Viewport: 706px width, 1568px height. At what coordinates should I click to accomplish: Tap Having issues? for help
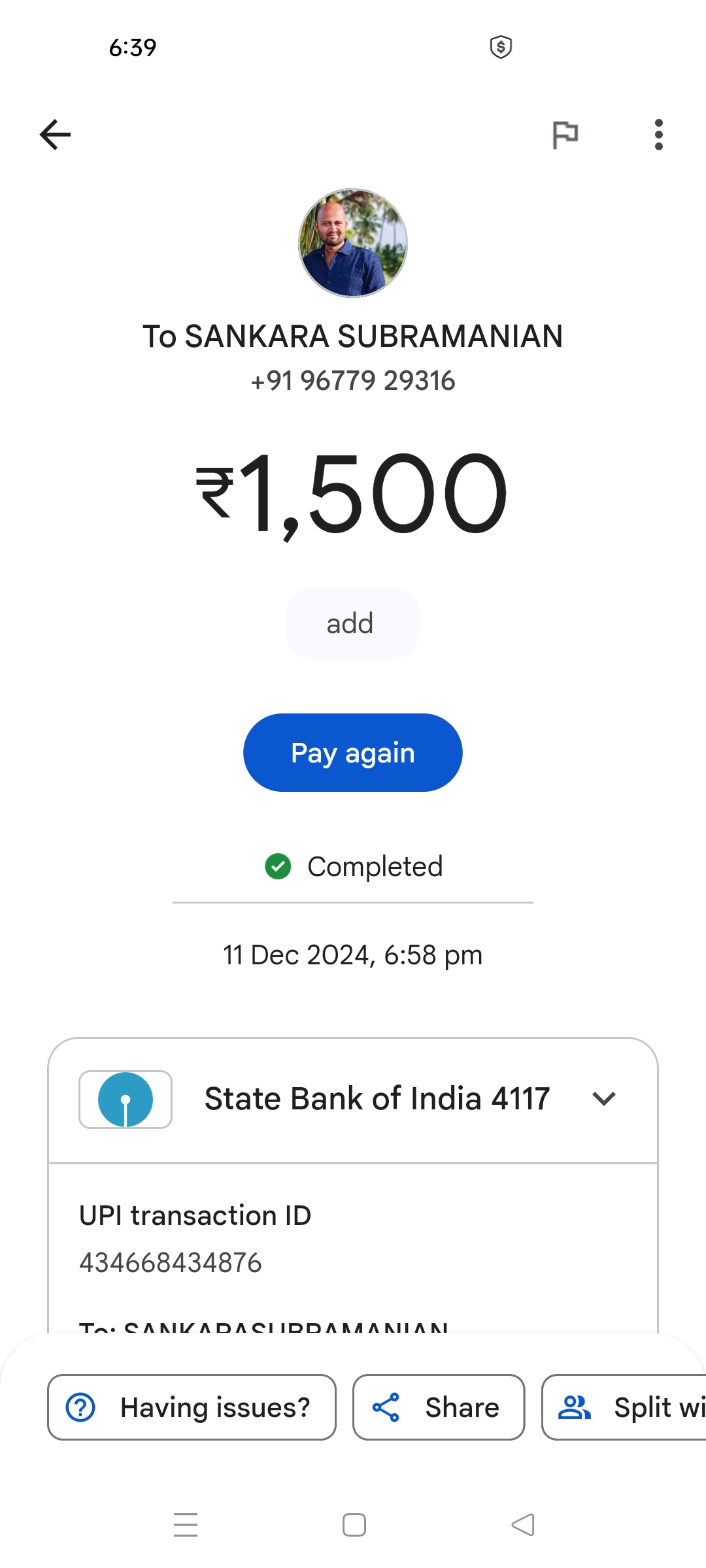(x=192, y=1407)
